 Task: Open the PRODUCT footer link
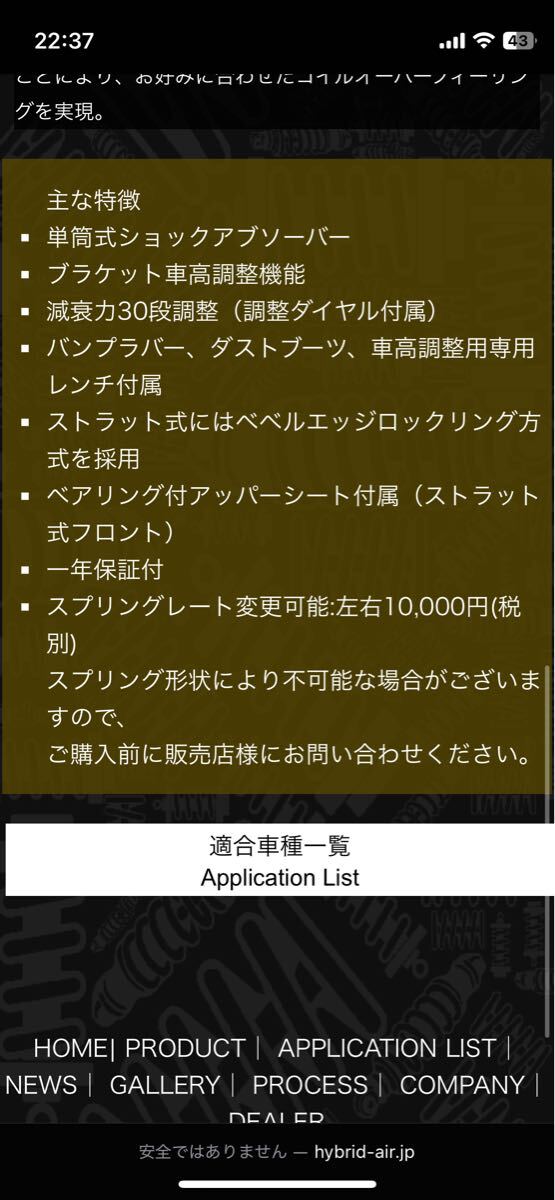[x=185, y=1048]
